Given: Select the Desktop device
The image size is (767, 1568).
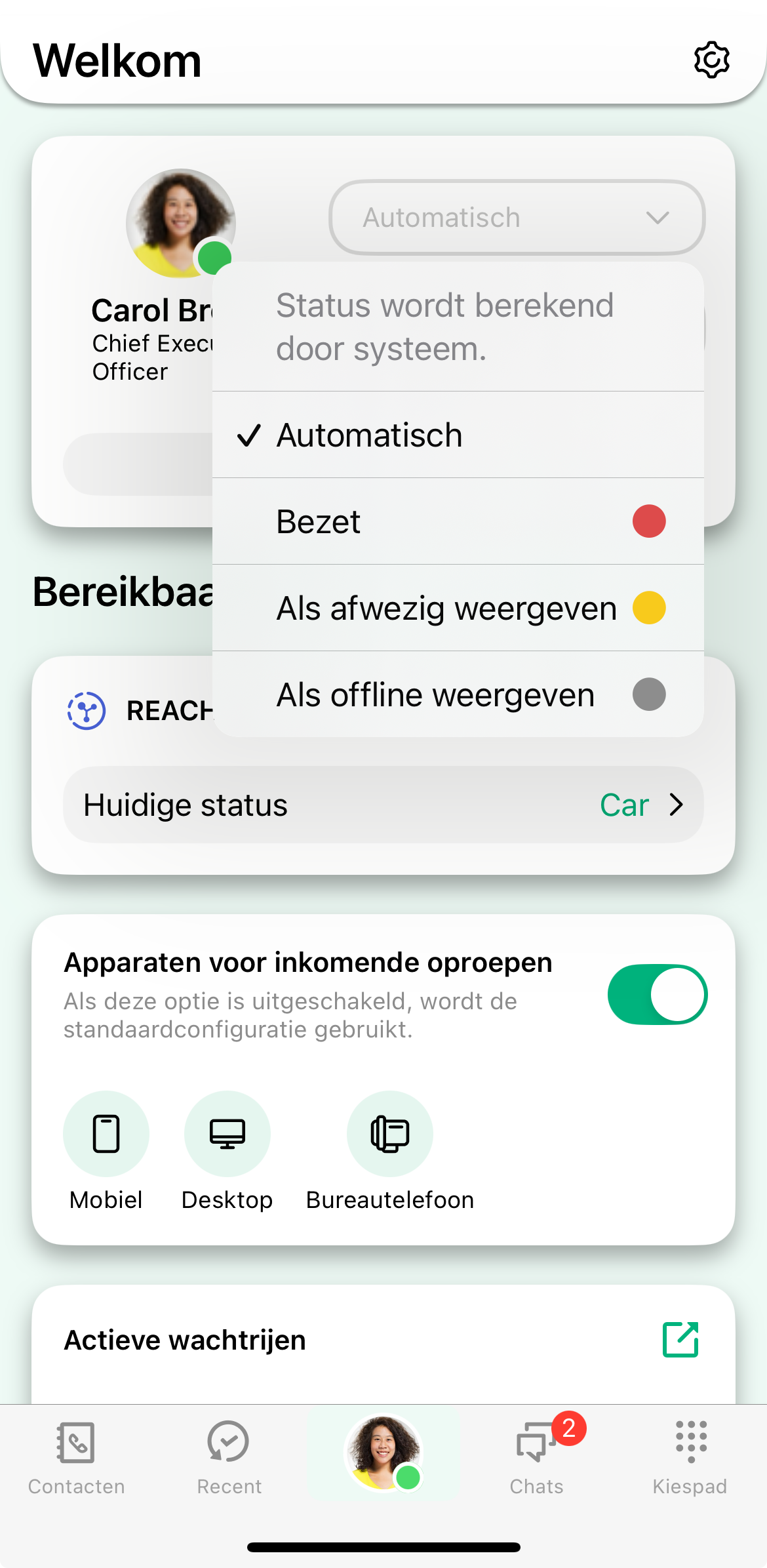Looking at the screenshot, I should [x=227, y=1135].
